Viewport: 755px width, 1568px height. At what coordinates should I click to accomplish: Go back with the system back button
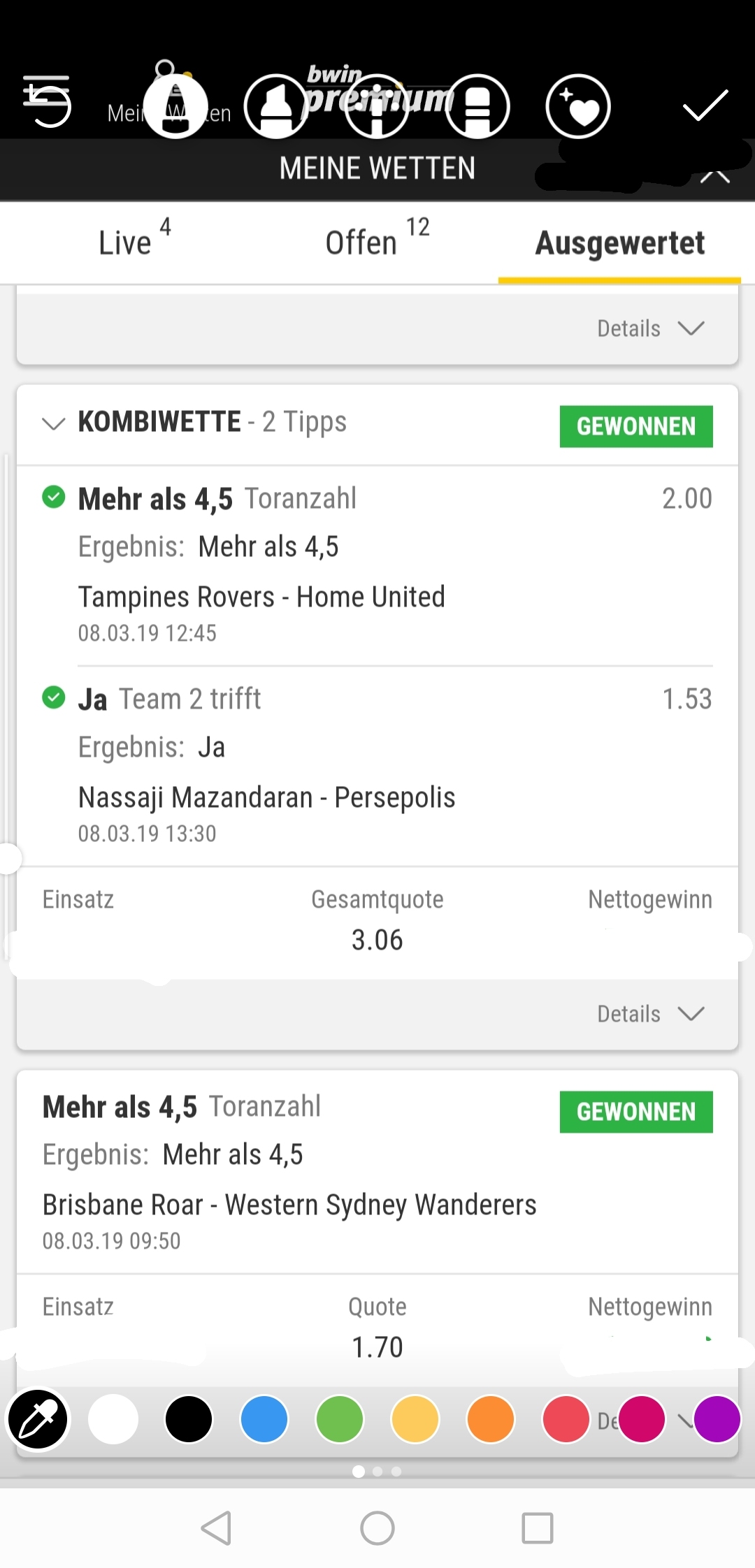217,1528
